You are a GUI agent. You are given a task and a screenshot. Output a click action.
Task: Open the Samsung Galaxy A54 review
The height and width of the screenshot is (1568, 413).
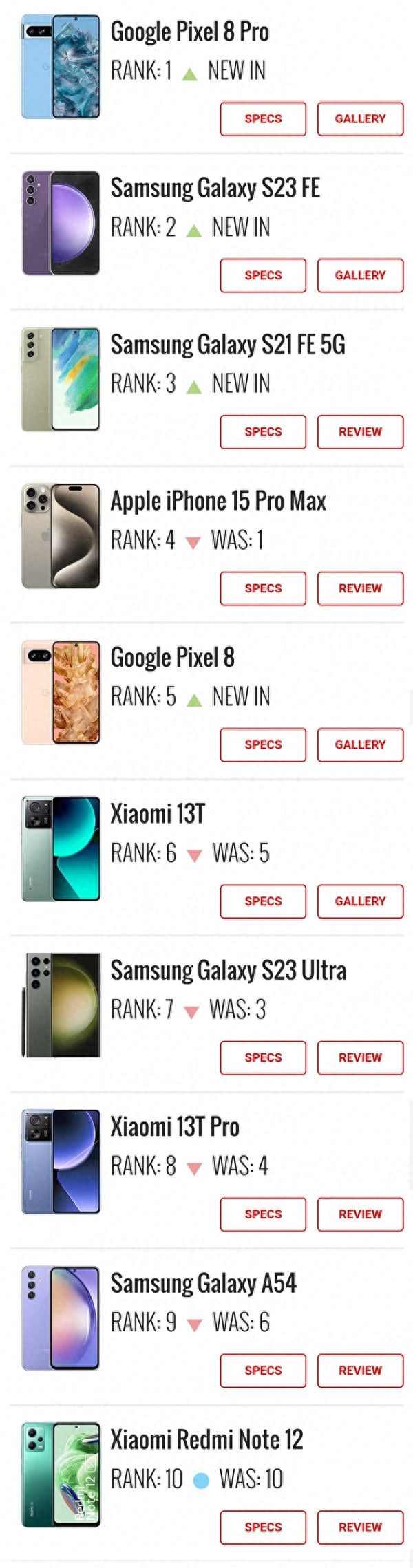click(x=360, y=1371)
